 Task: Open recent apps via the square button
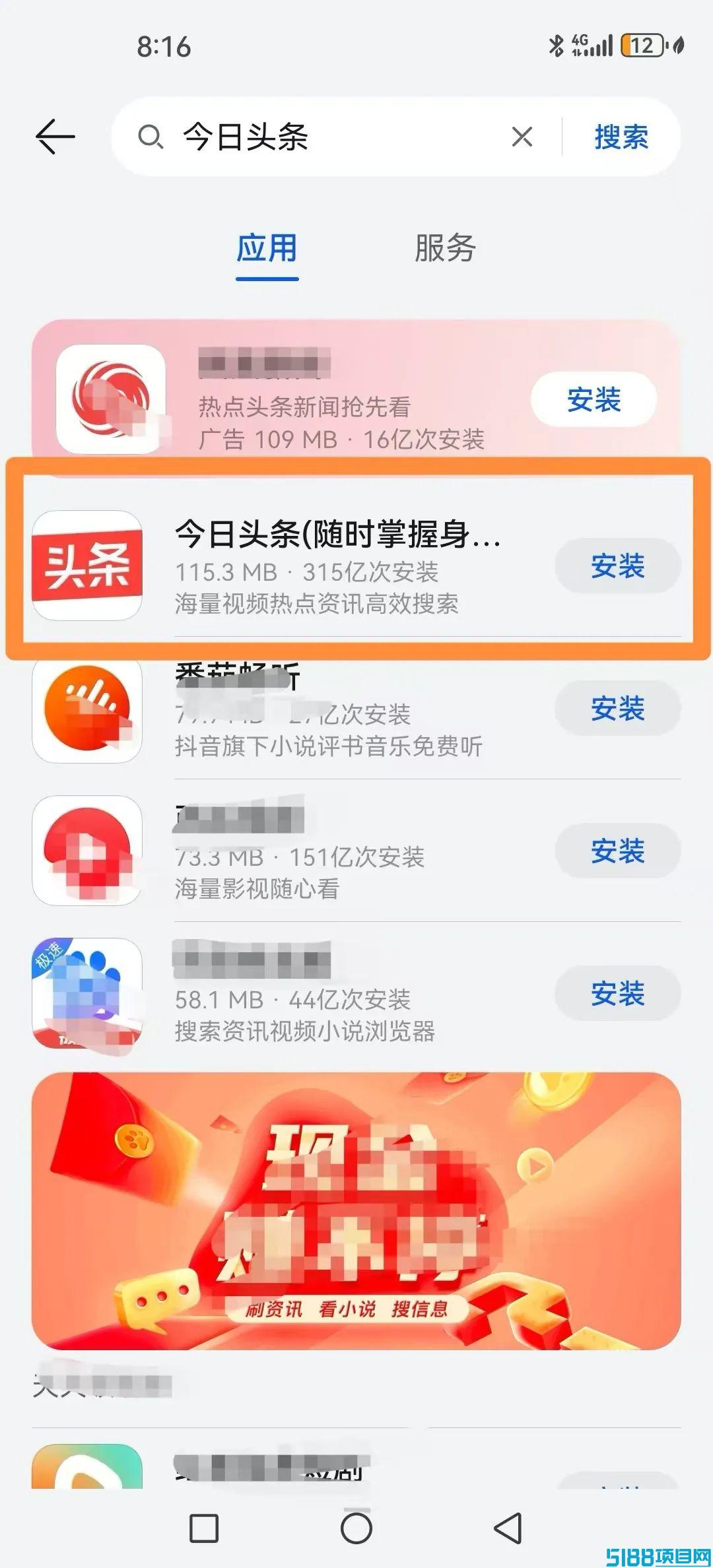point(204,1528)
